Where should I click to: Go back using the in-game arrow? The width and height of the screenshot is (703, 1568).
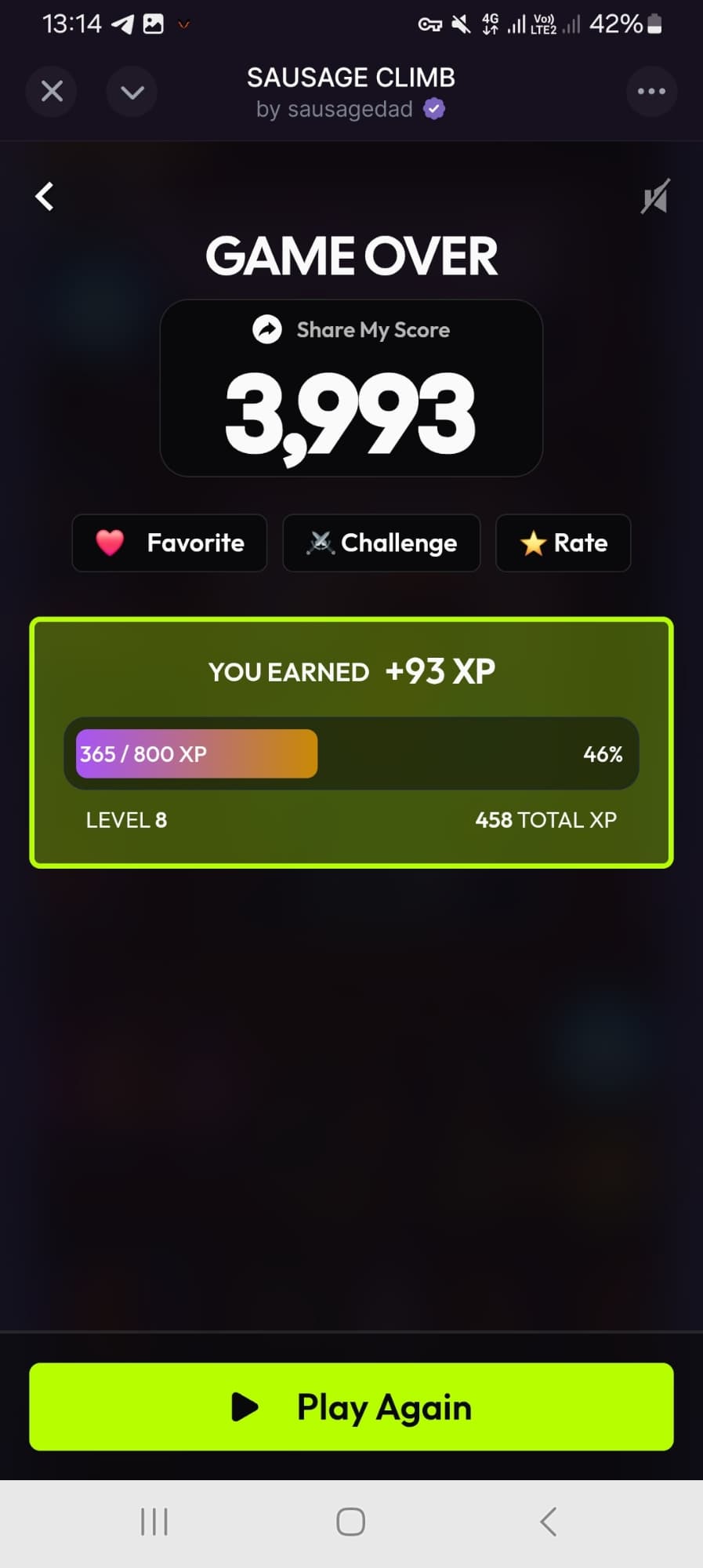click(45, 197)
